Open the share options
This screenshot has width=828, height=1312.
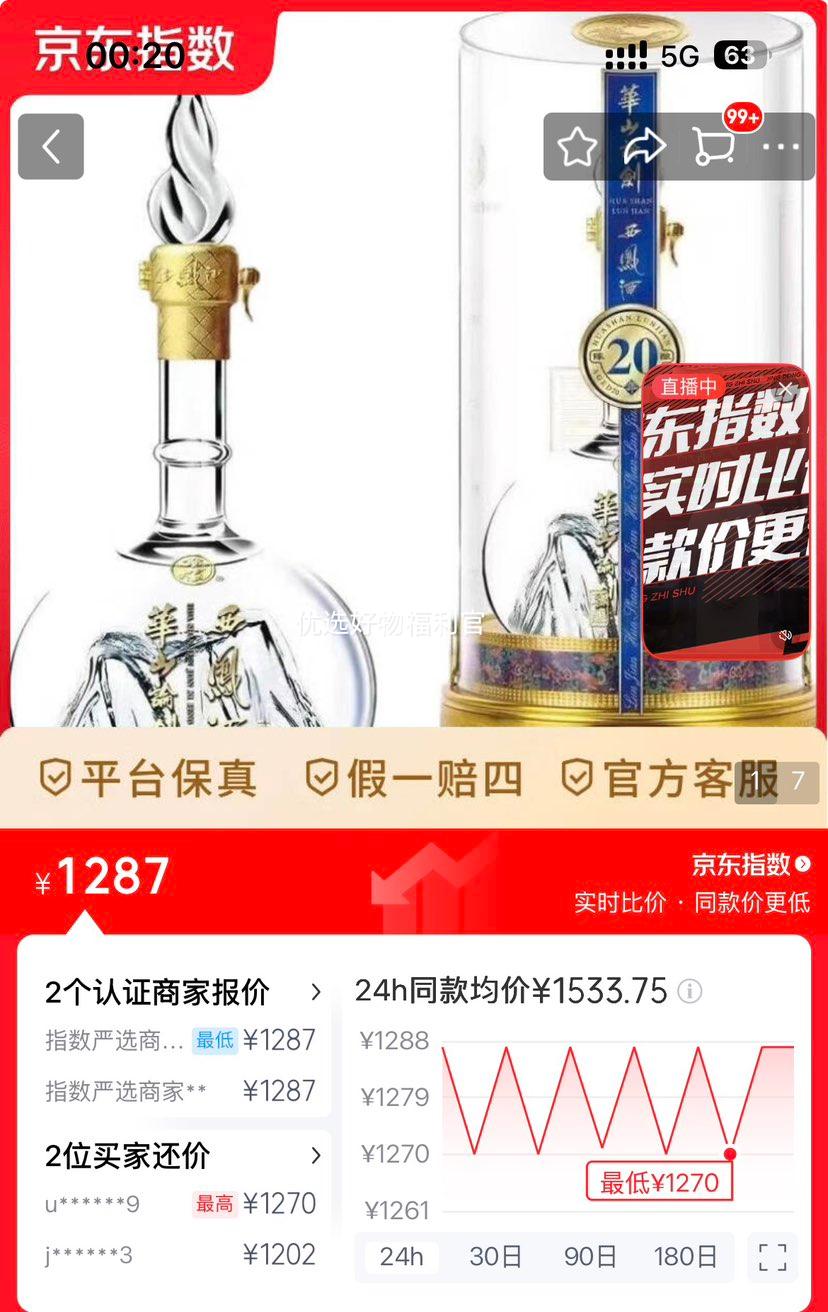(647, 145)
